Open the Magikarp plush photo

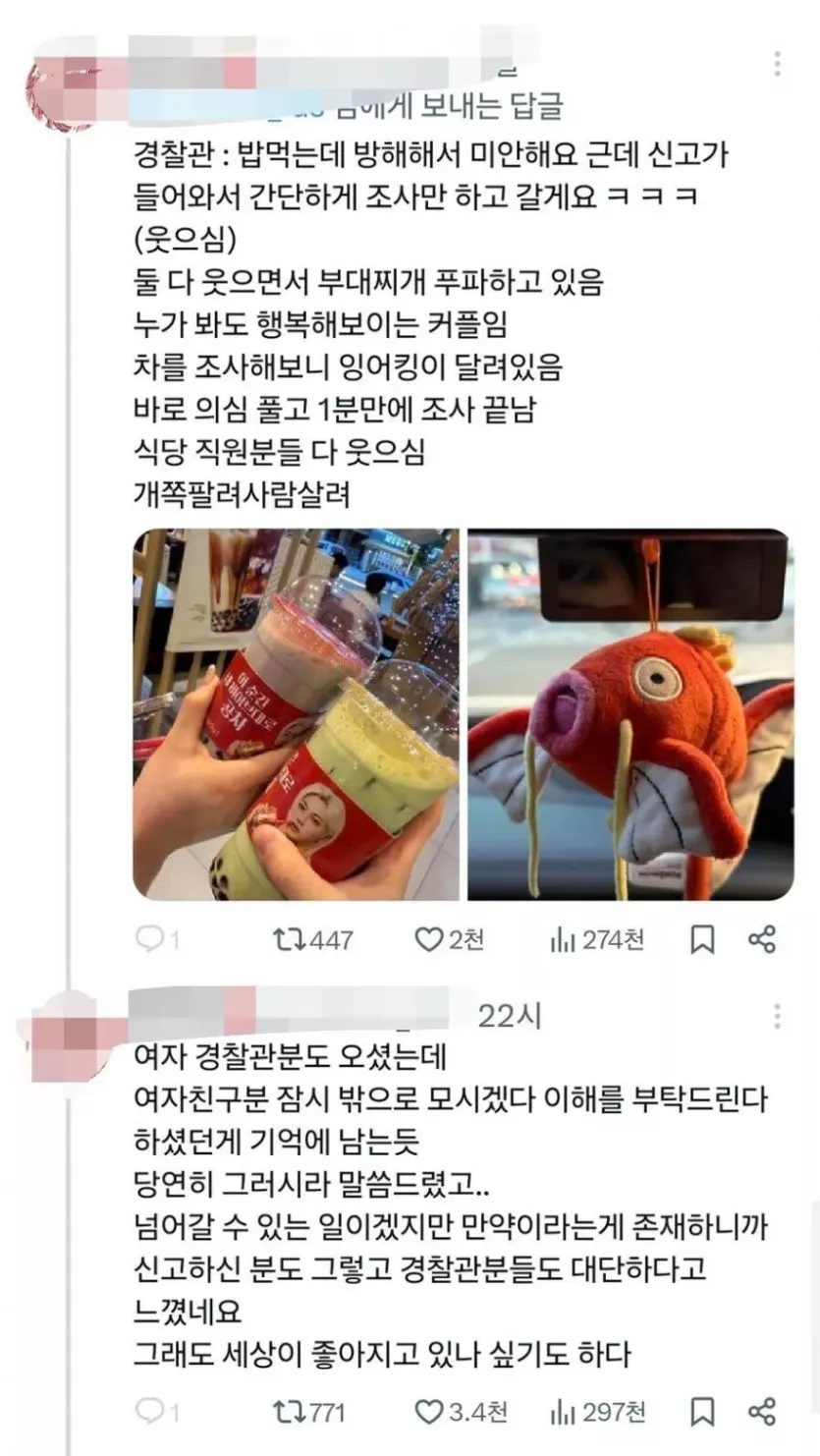(x=630, y=714)
